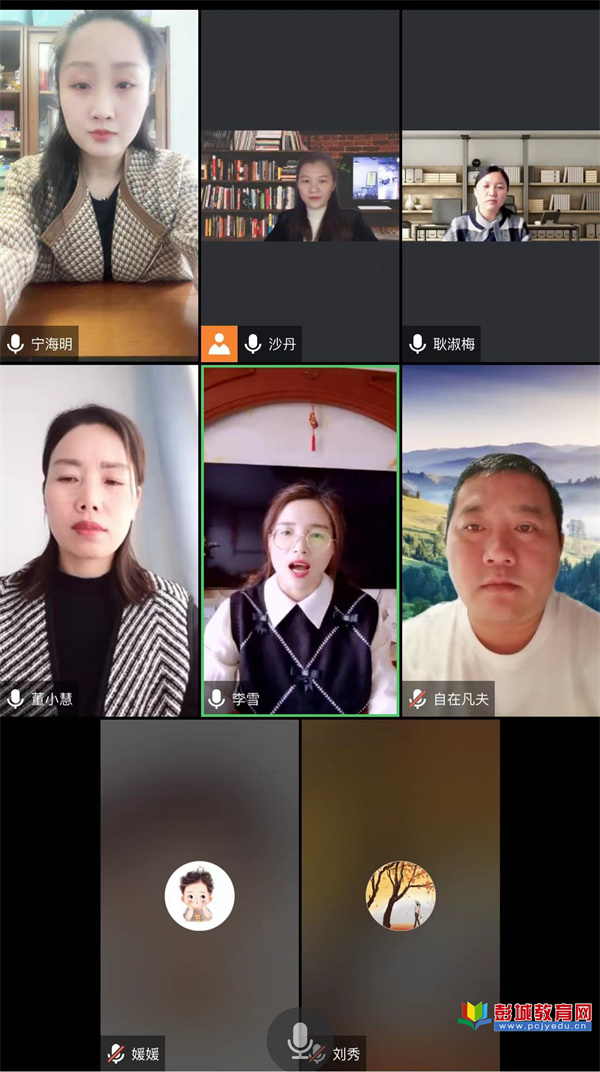Tap 耿淑梅's video tile

(x=500, y=185)
